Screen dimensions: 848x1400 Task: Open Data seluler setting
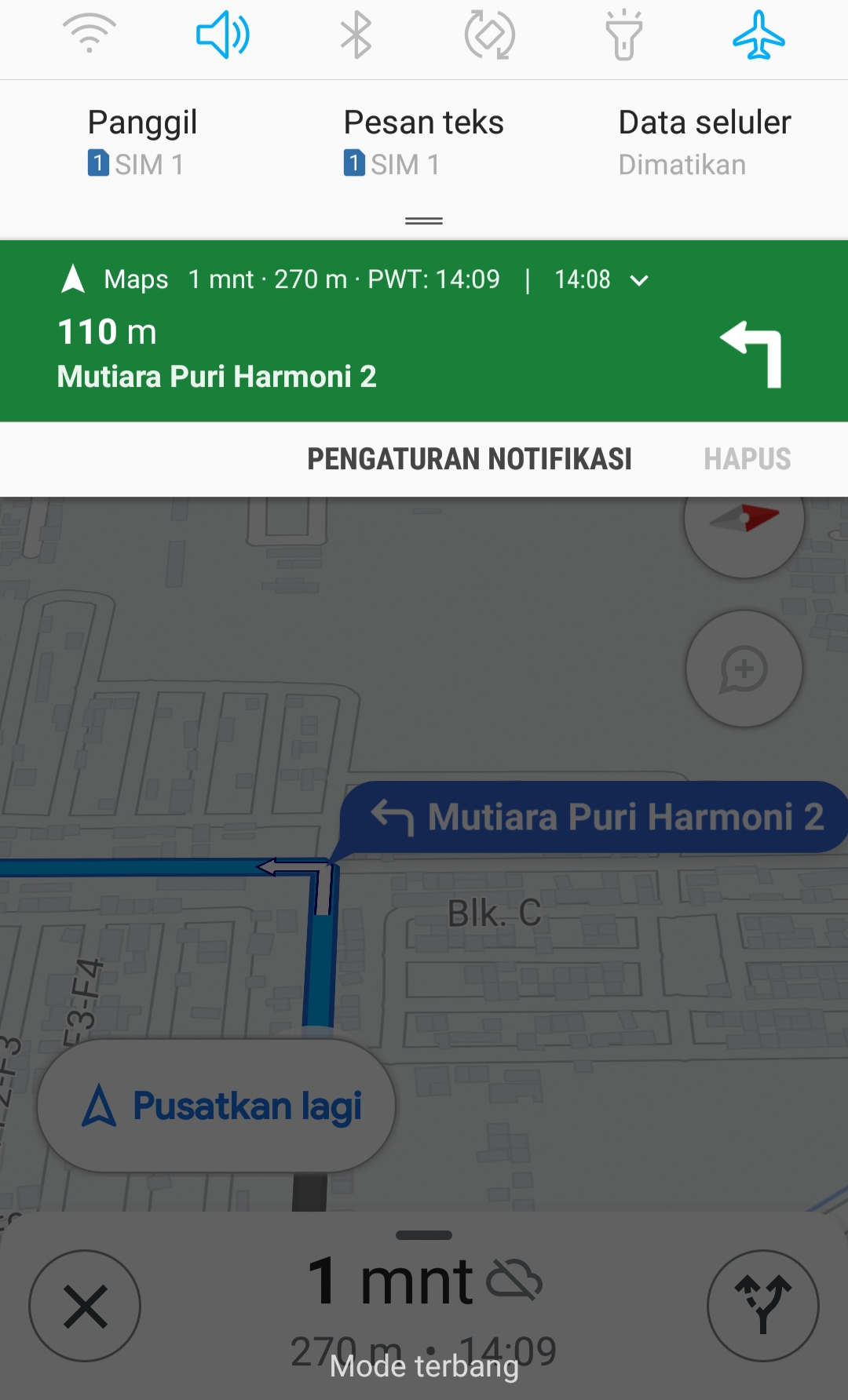(704, 142)
